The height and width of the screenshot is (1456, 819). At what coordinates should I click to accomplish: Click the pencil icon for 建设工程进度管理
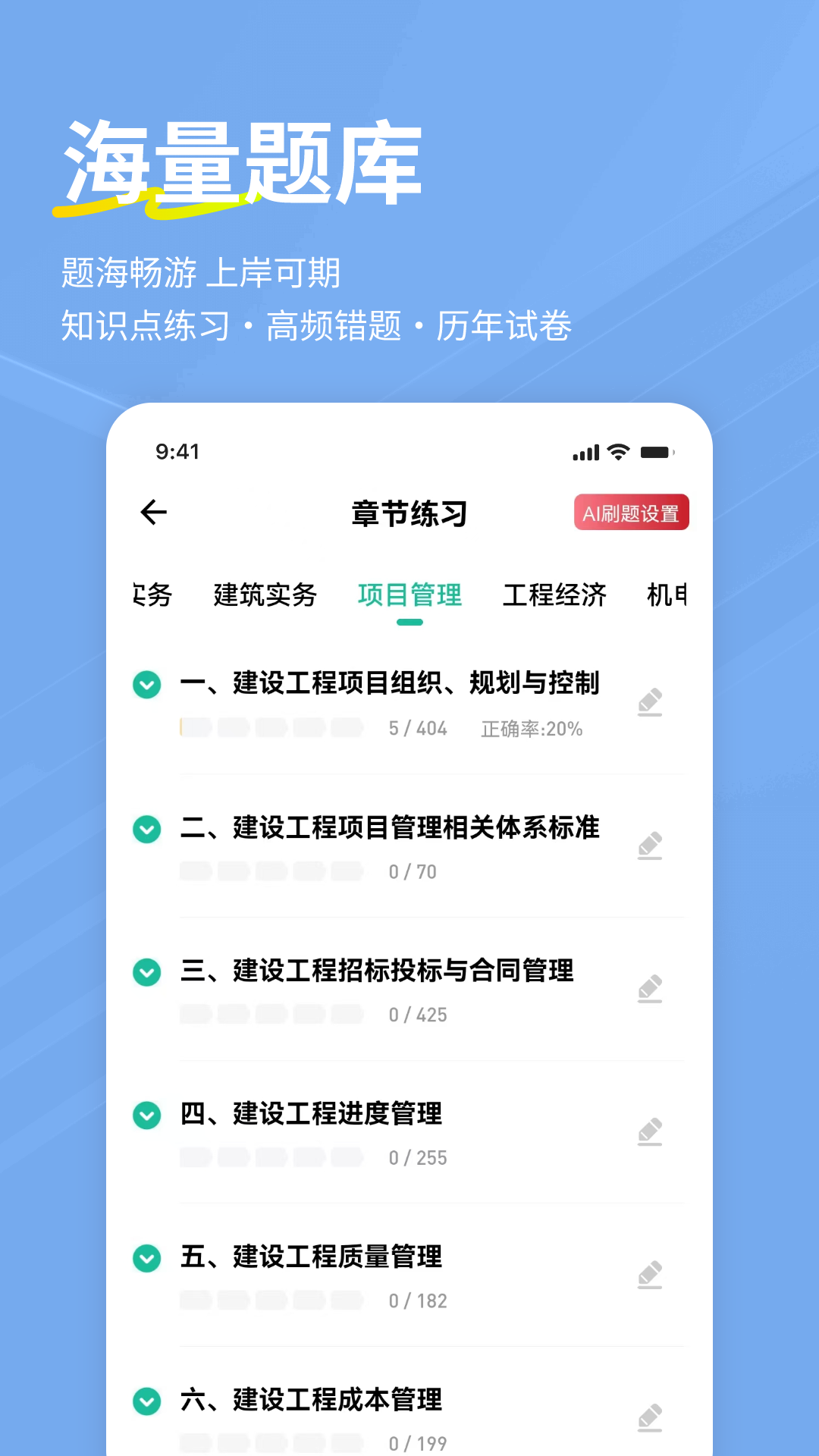pyautogui.click(x=651, y=1131)
